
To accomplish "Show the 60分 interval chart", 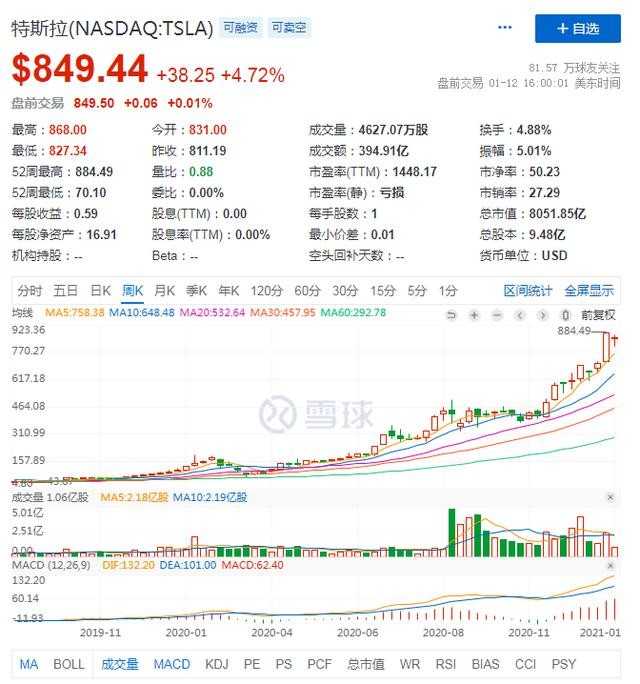I will tap(307, 291).
